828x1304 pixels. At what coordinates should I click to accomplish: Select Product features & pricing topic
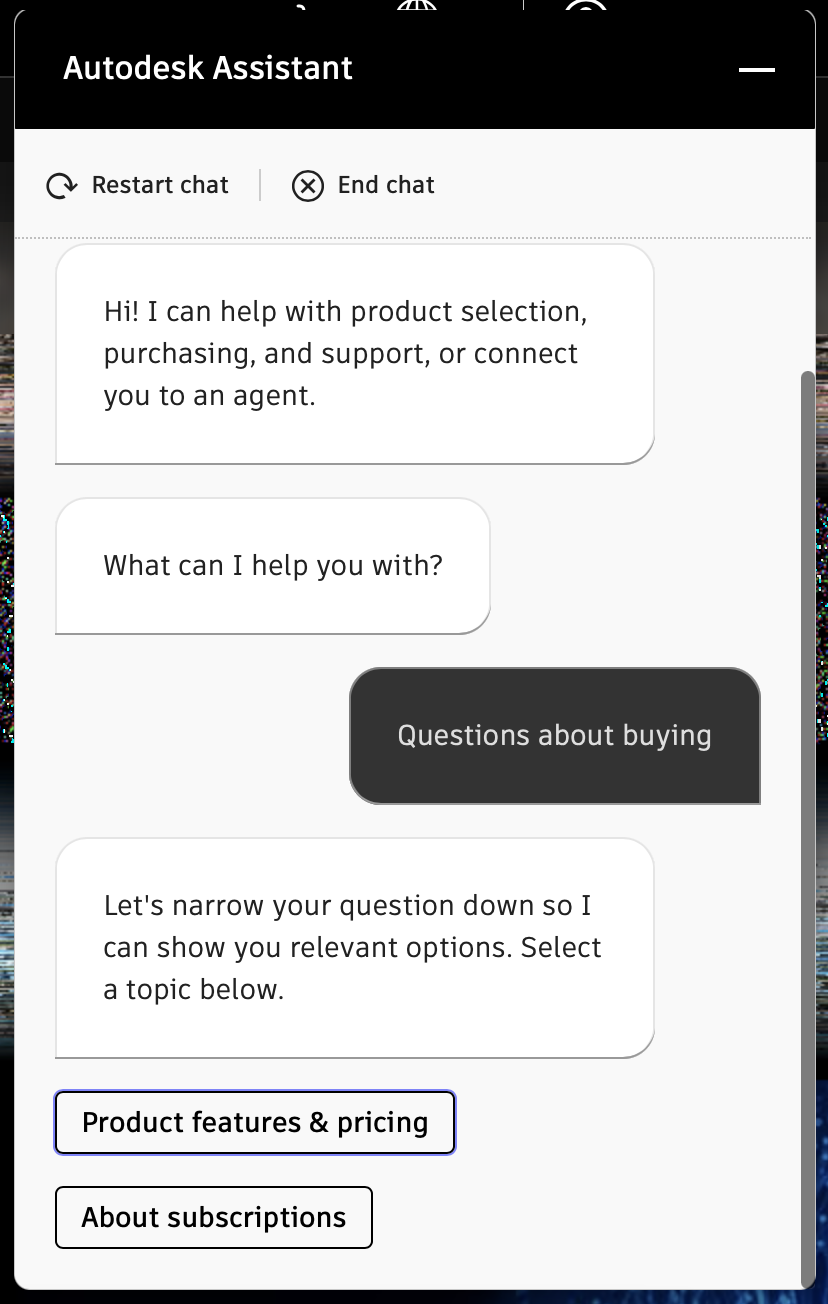[x=255, y=1123]
